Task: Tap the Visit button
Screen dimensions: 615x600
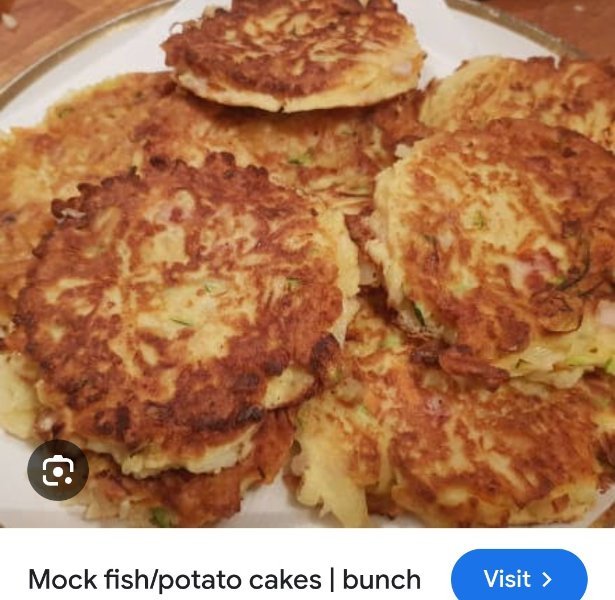Action: pyautogui.click(x=518, y=579)
